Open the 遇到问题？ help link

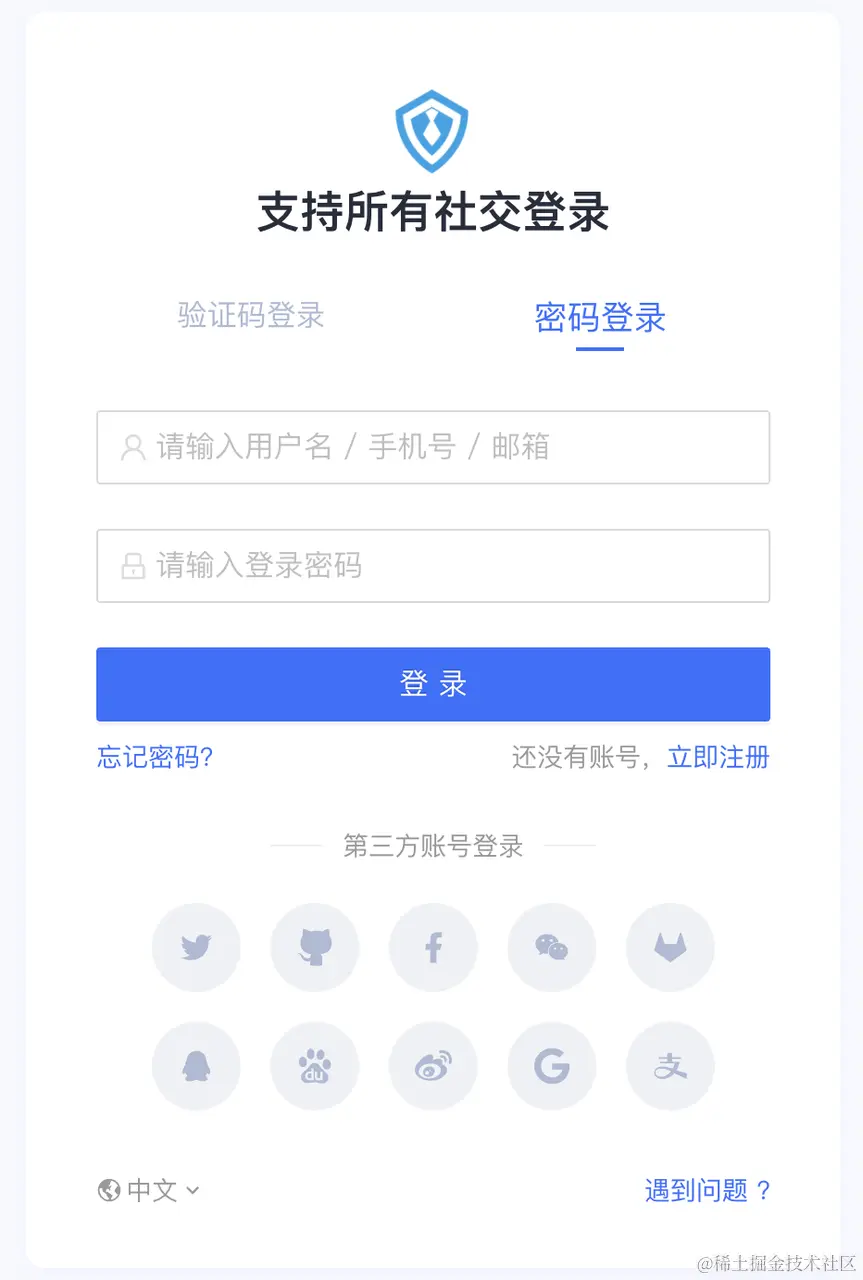708,1190
